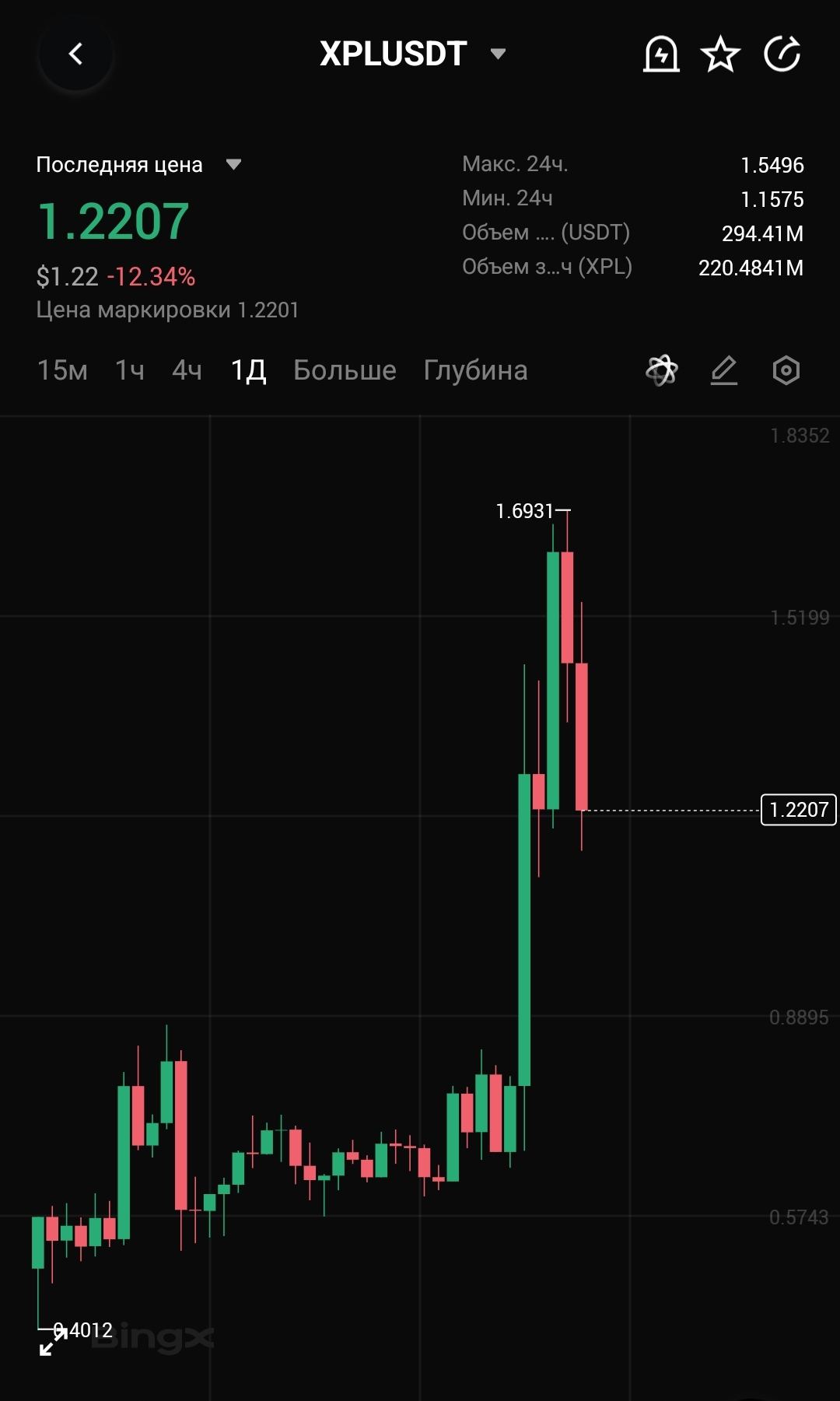Go back using the top-left arrow
This screenshot has width=840, height=1401.
[x=75, y=54]
